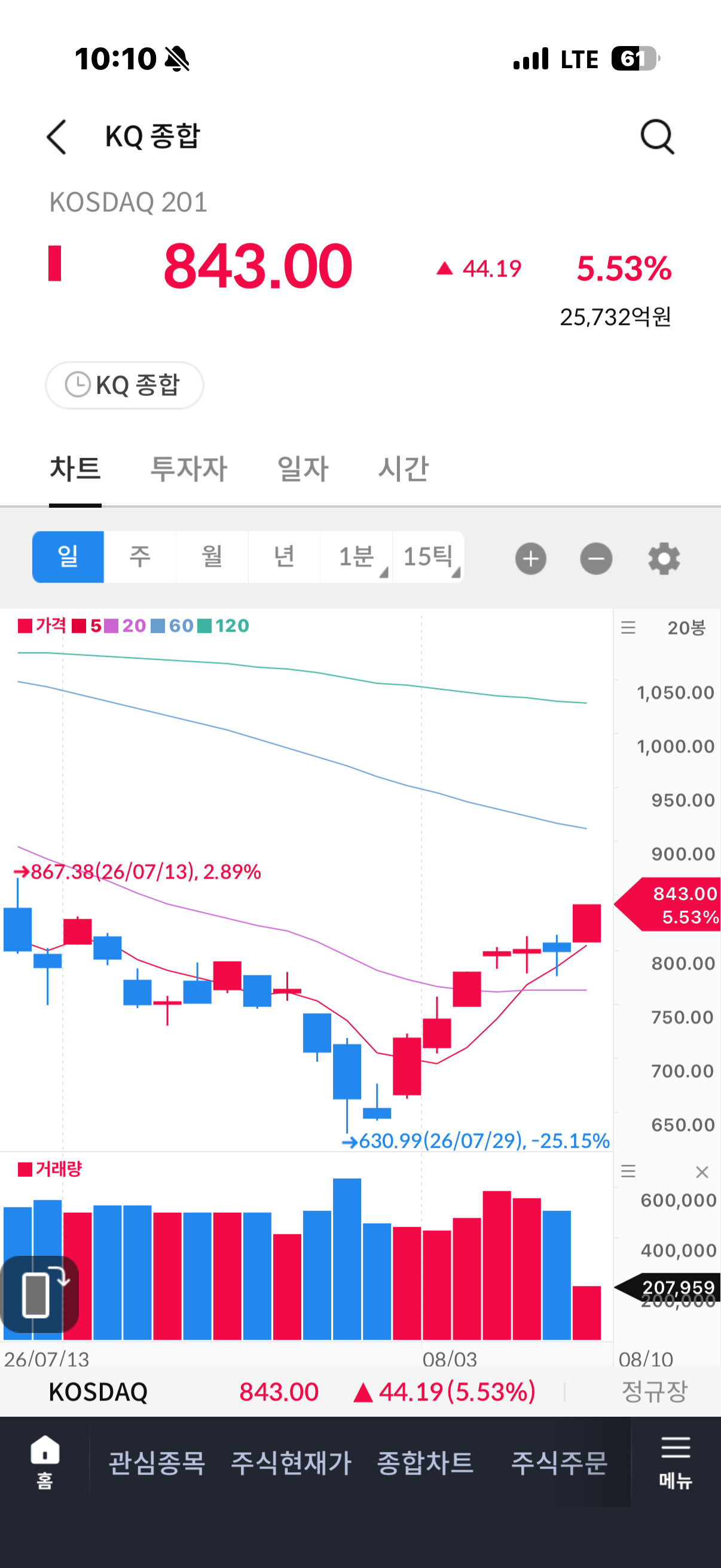Close the 거래량 volume panel
Screen dimensions: 721x1568
pos(701,1172)
